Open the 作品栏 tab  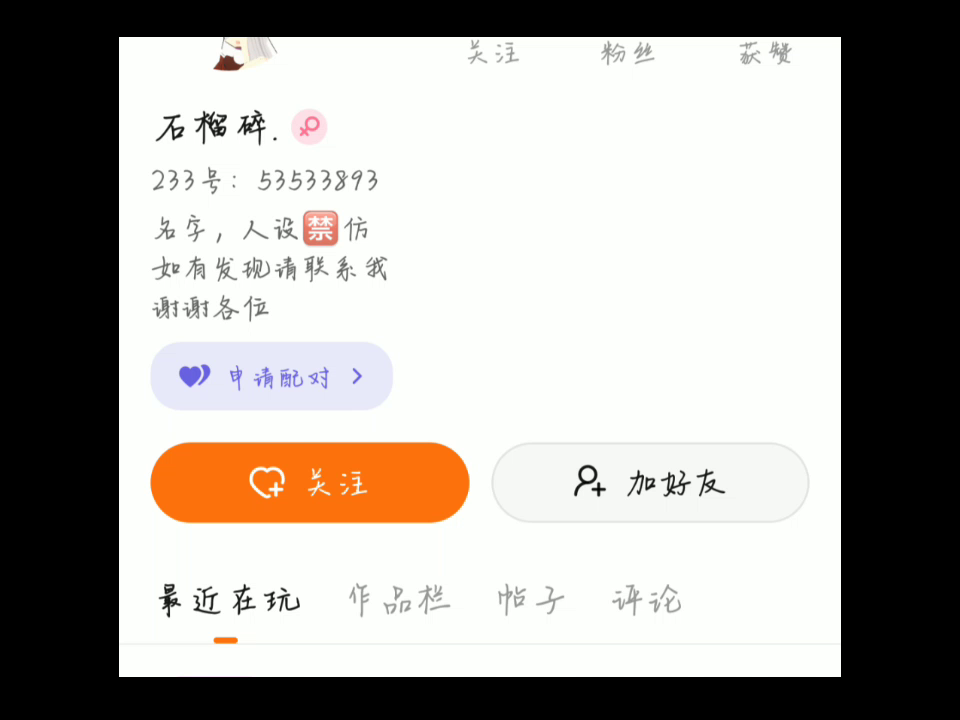point(399,600)
